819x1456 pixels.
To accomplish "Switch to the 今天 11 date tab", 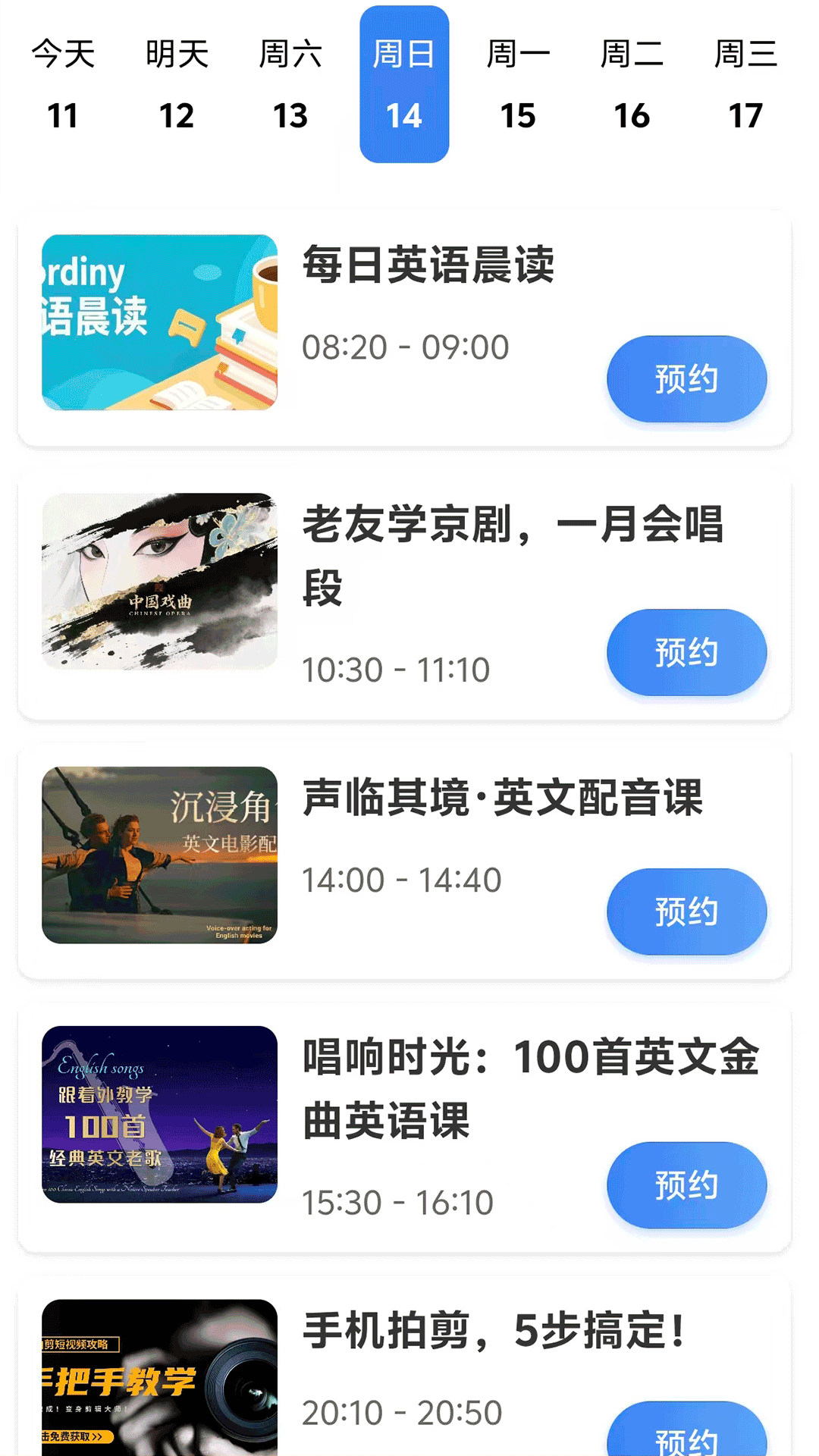I will click(x=64, y=83).
